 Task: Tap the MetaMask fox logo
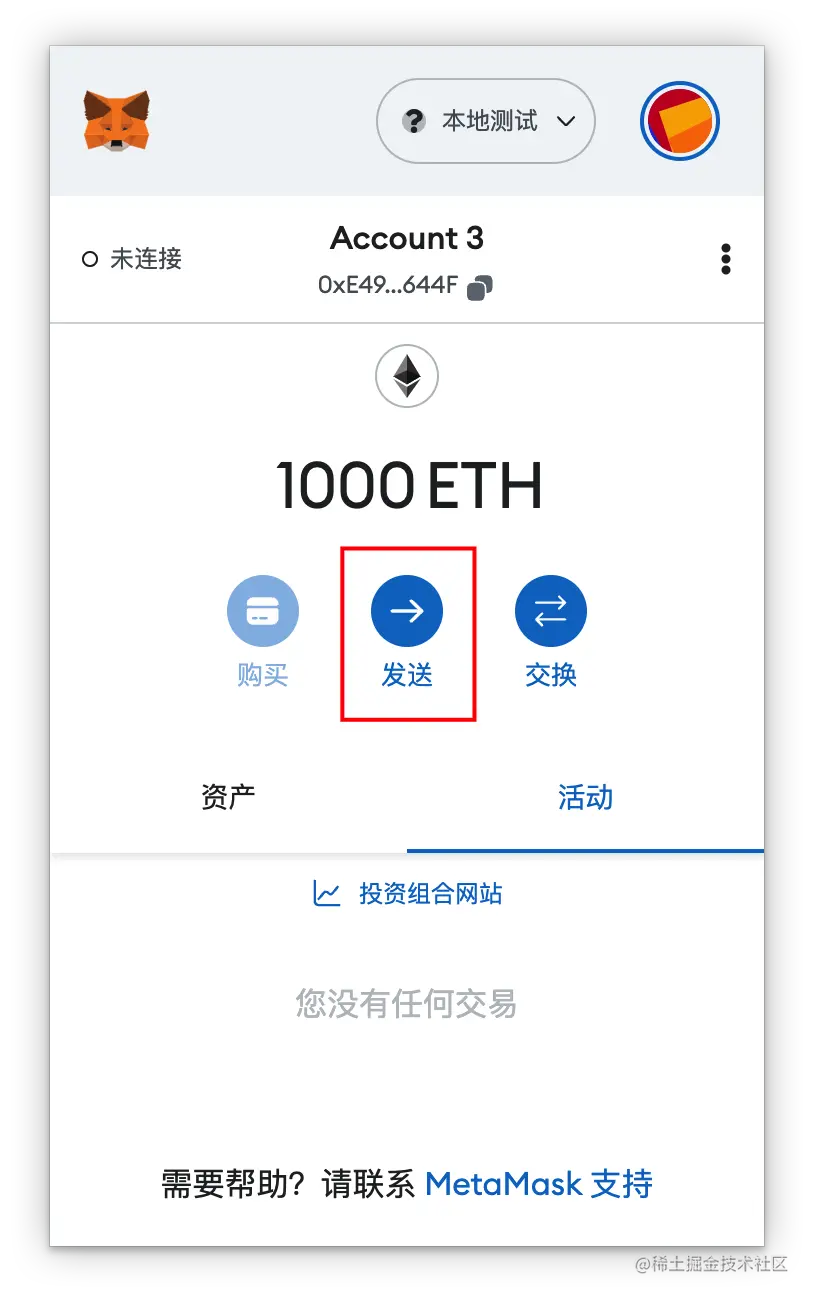pos(116,121)
